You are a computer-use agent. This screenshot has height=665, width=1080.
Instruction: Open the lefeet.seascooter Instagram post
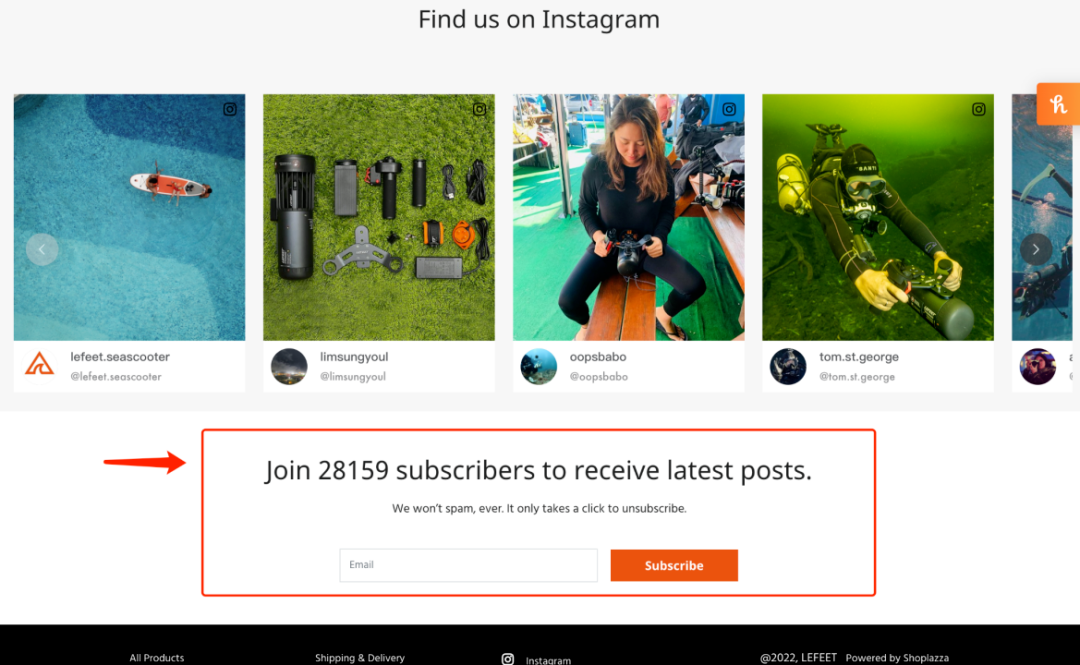point(129,217)
